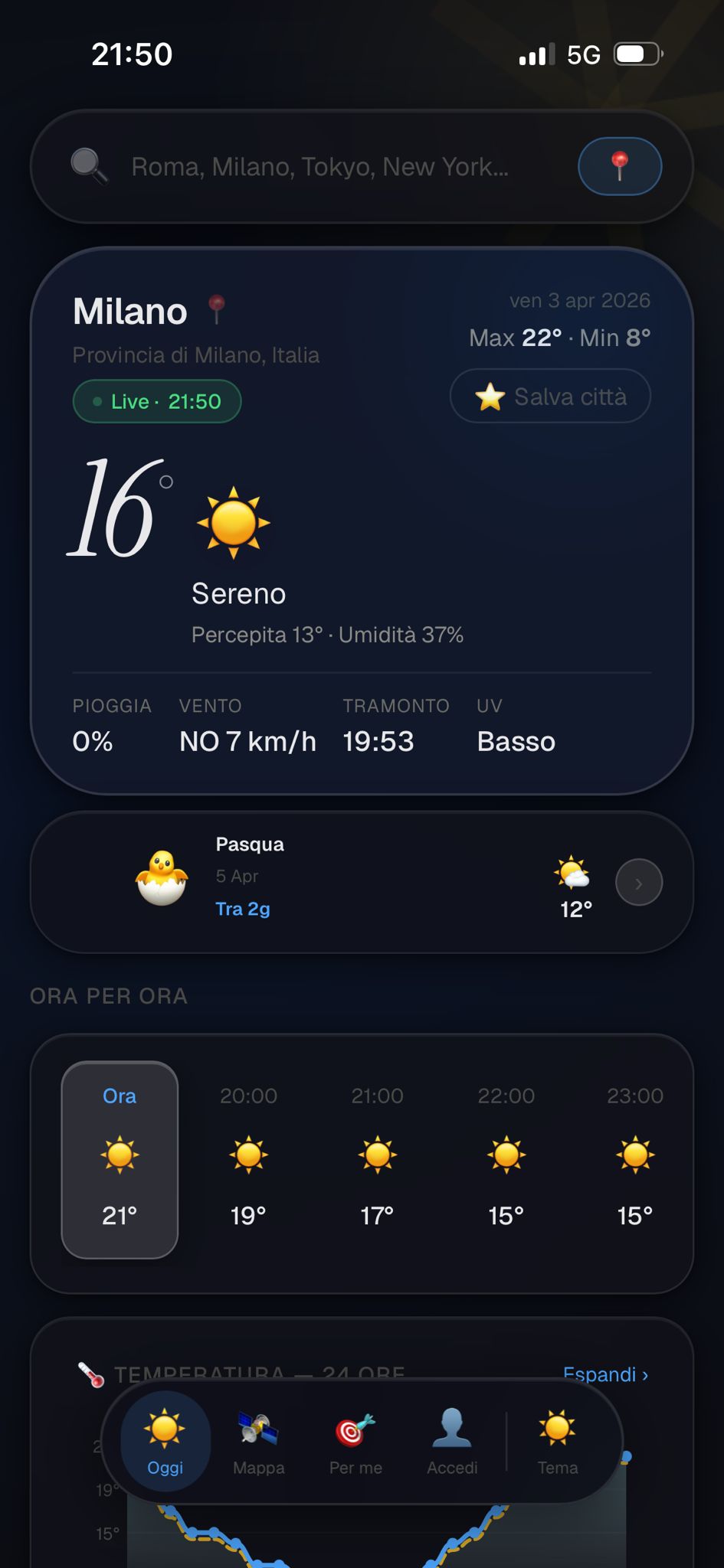Tap the location pin beside the search bar
Viewport: 724px width, 1568px height.
(619, 166)
